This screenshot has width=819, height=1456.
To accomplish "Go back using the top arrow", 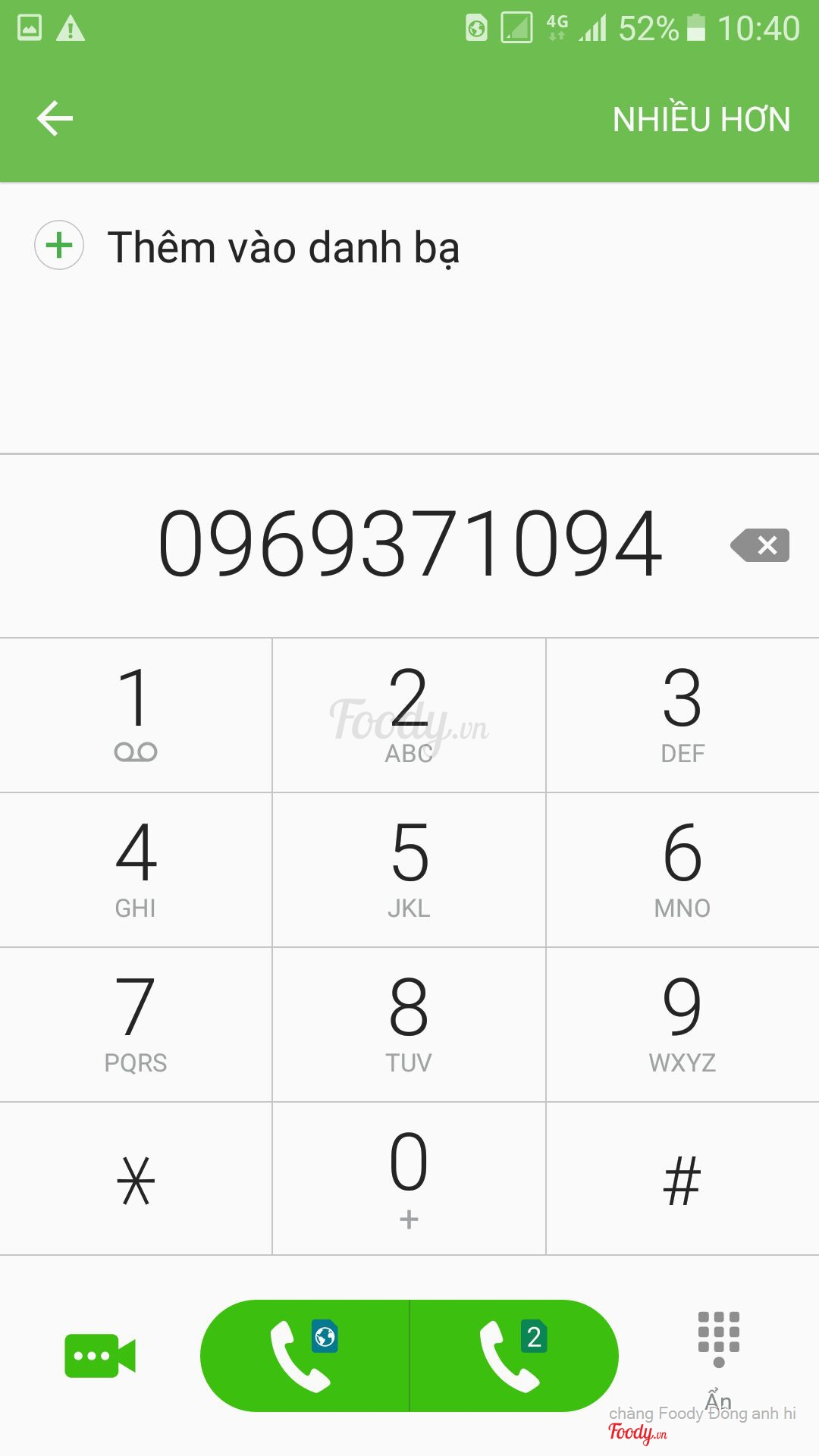I will click(55, 118).
